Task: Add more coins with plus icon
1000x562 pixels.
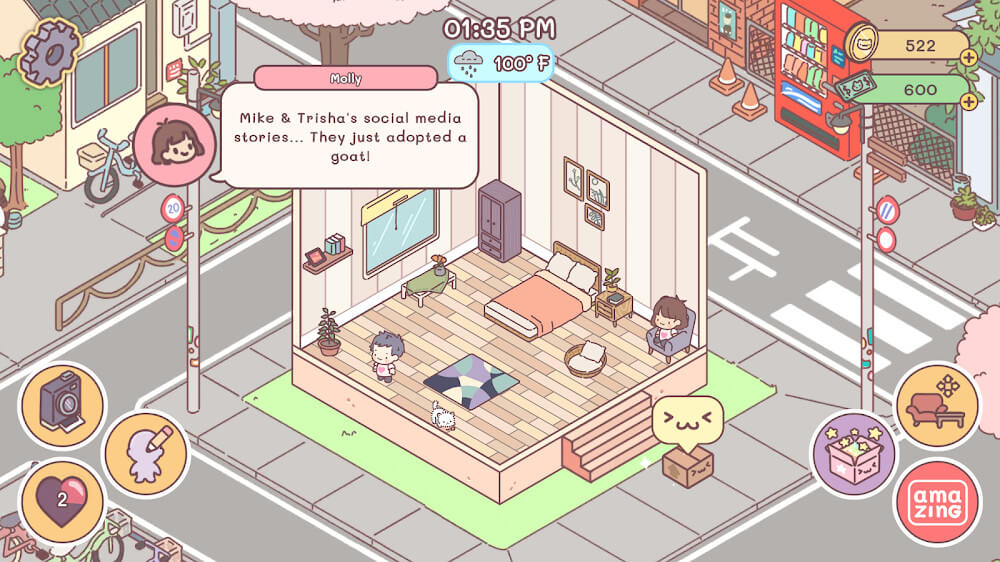Action: [x=968, y=57]
